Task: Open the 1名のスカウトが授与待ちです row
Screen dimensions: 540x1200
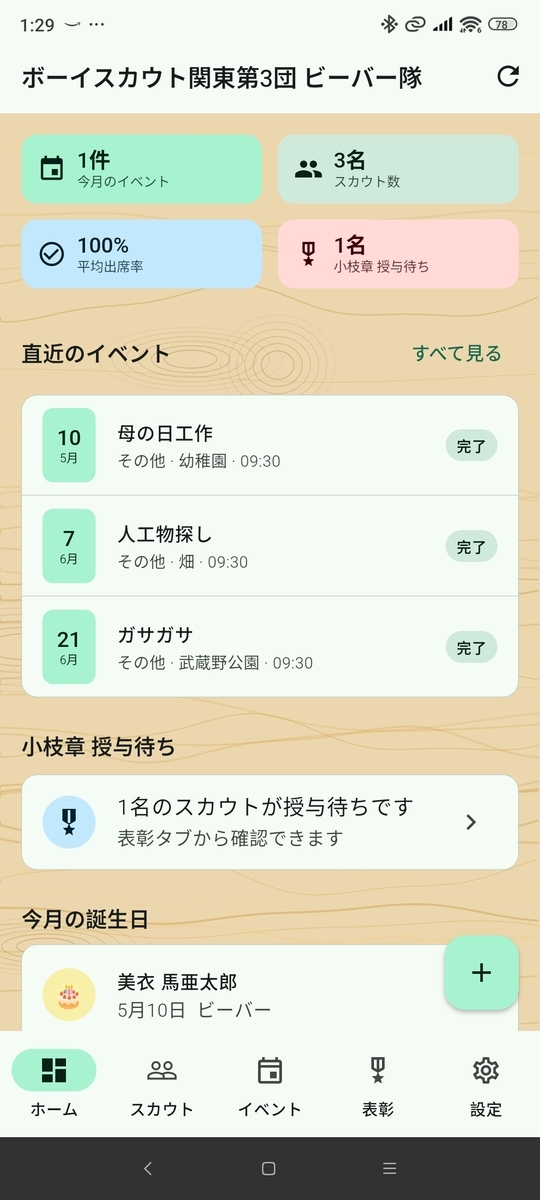Action: click(x=270, y=822)
